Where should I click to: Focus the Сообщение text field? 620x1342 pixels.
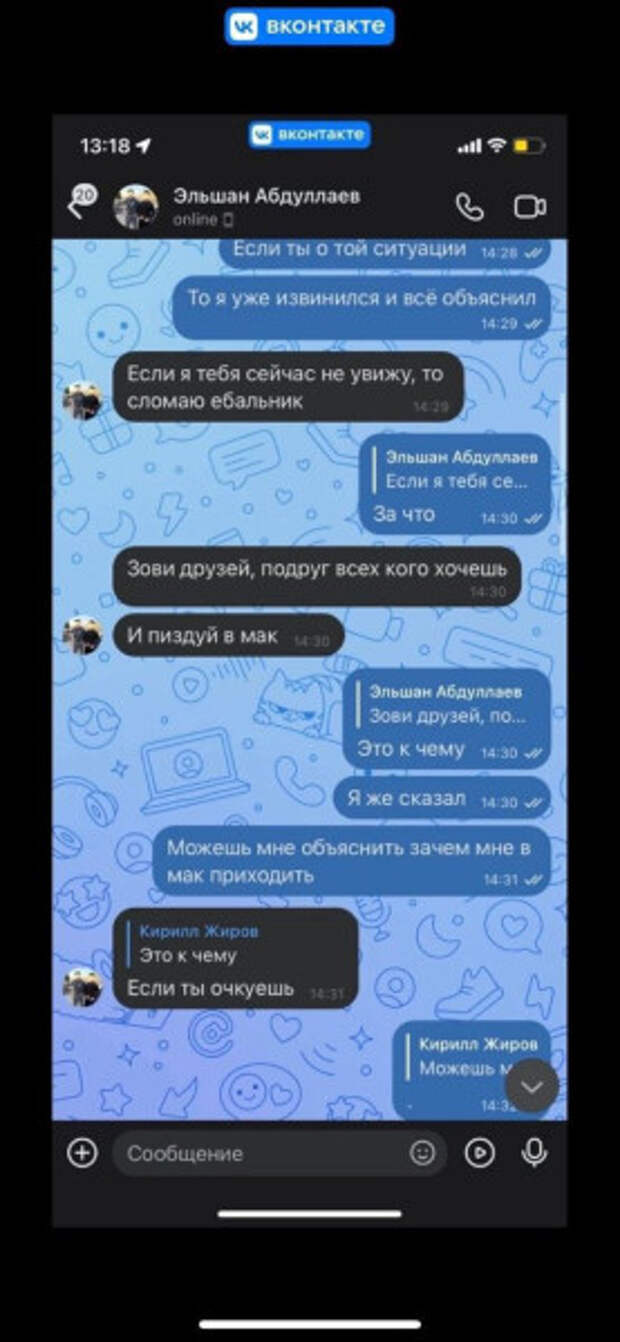tap(260, 1153)
